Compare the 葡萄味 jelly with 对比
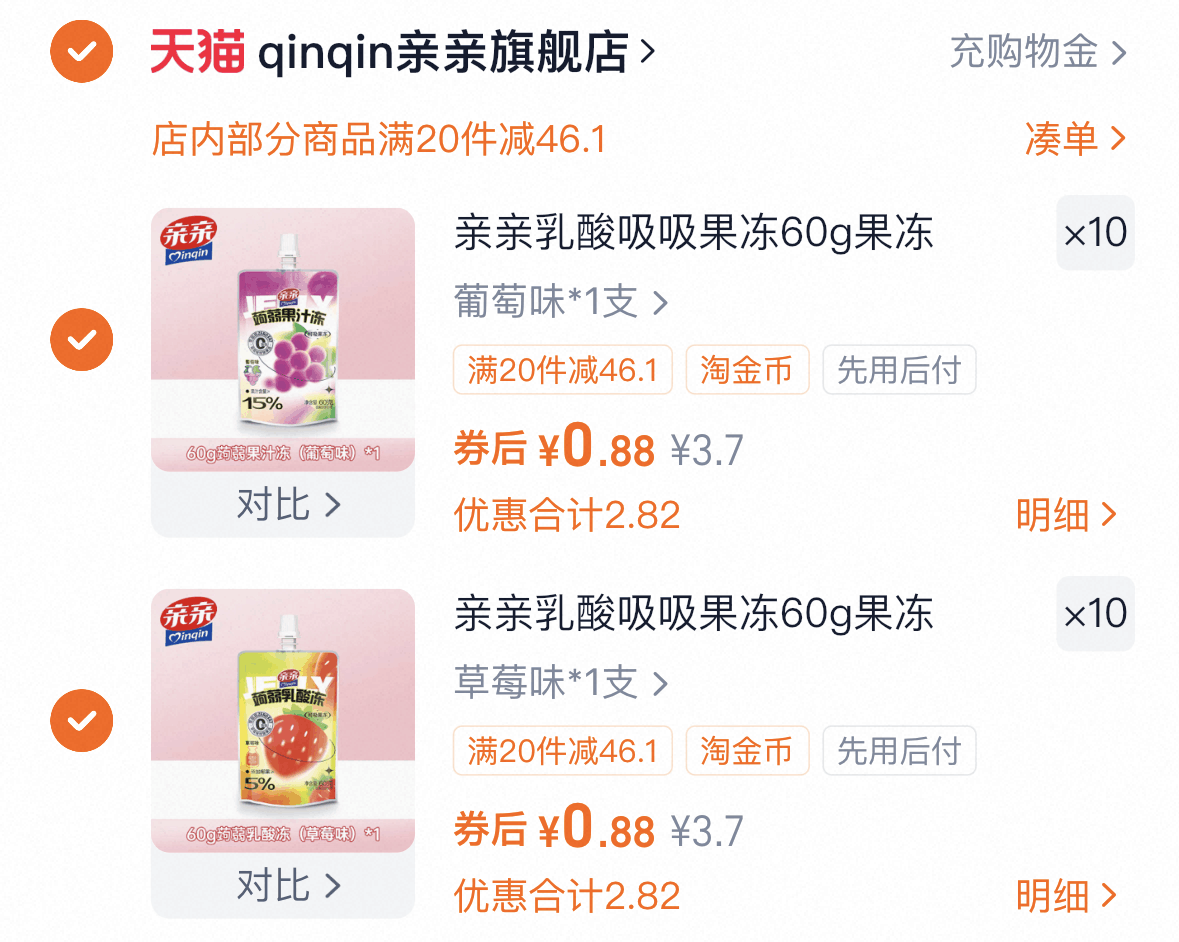This screenshot has width=1179, height=942. pos(289,504)
